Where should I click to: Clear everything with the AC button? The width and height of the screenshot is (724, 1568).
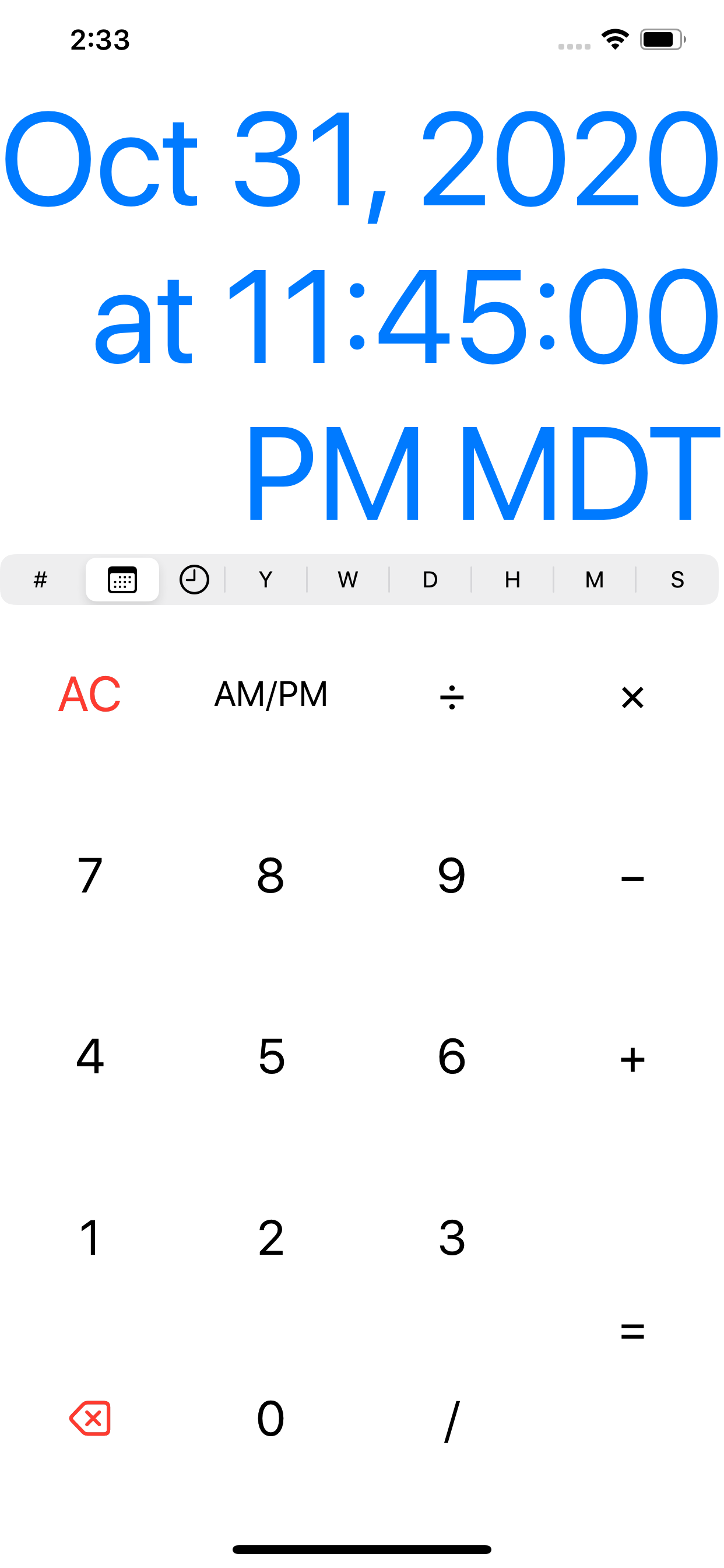90,695
